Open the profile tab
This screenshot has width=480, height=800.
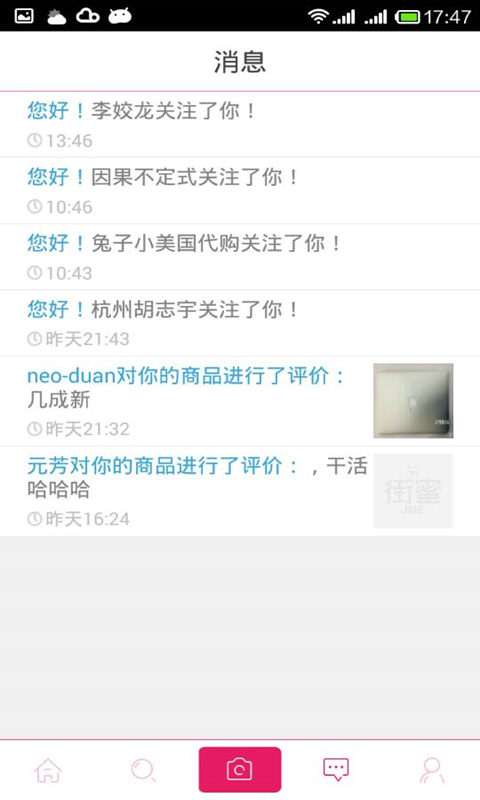pyautogui.click(x=432, y=770)
